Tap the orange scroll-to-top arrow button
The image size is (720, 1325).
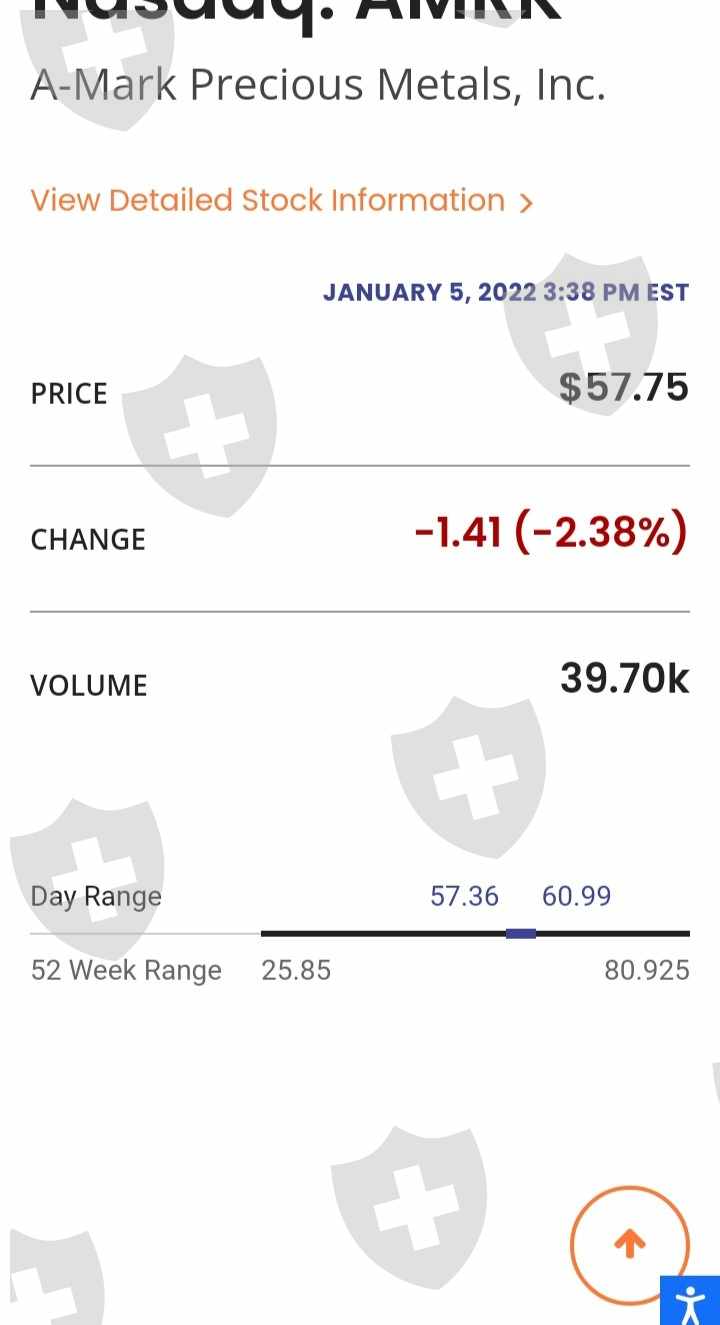[x=629, y=1244]
